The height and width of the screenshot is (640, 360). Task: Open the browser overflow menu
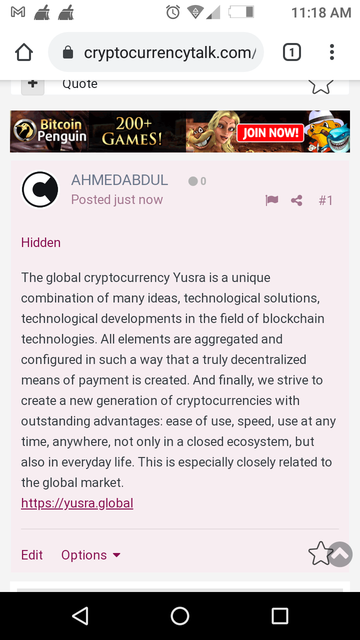(x=332, y=53)
